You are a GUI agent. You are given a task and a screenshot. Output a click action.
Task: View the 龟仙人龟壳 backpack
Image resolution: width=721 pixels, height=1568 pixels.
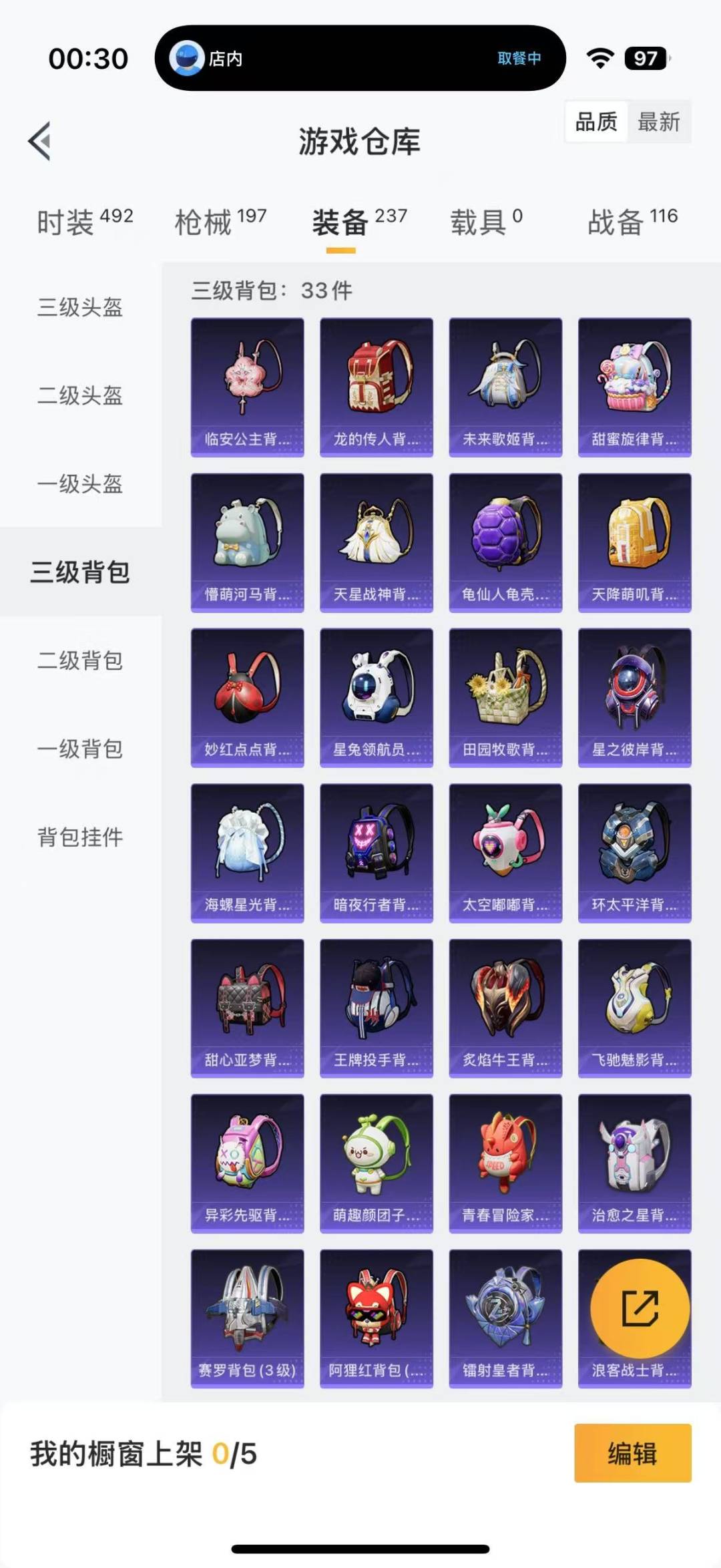[x=505, y=542]
